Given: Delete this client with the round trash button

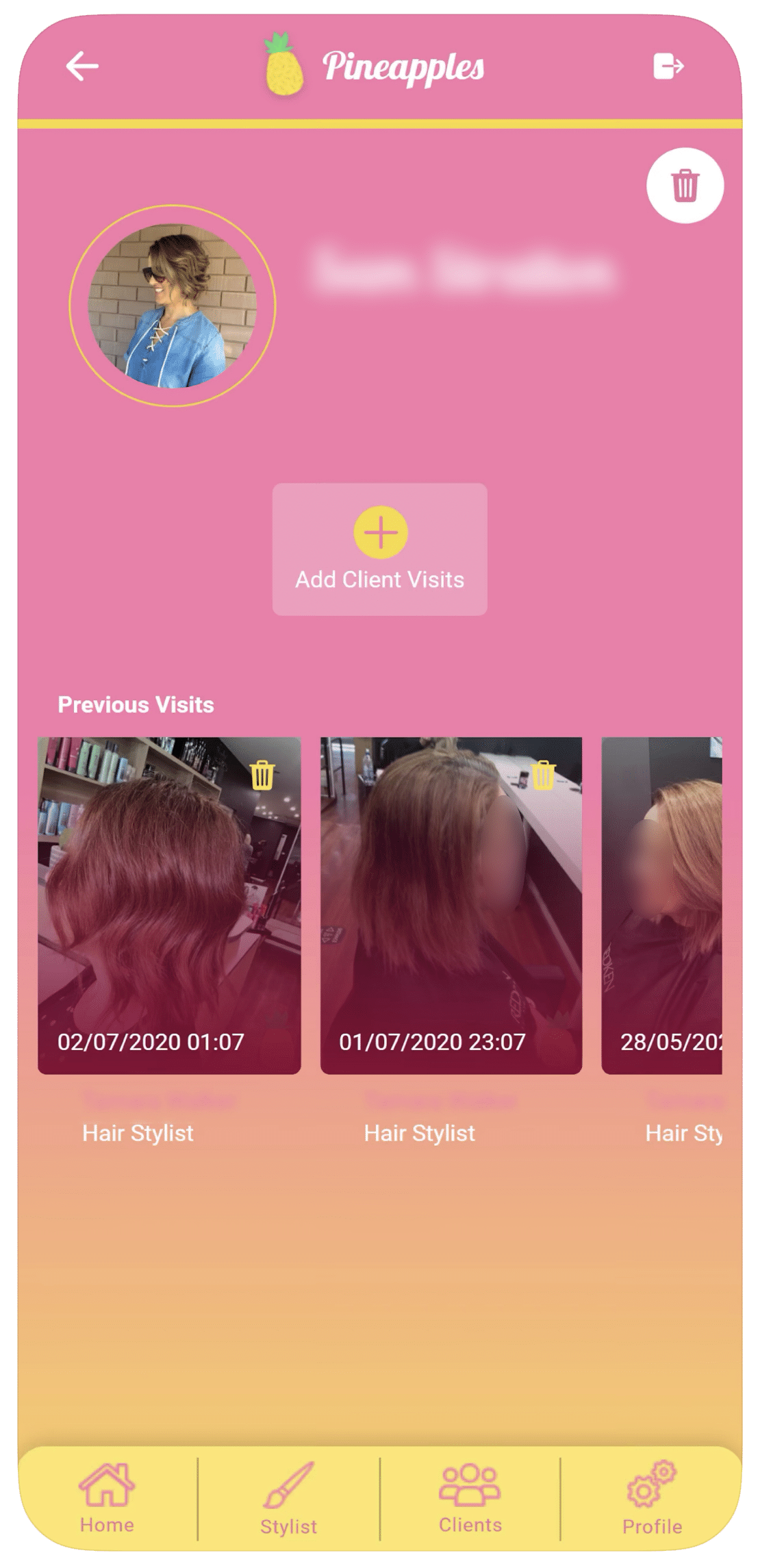Looking at the screenshot, I should [685, 186].
